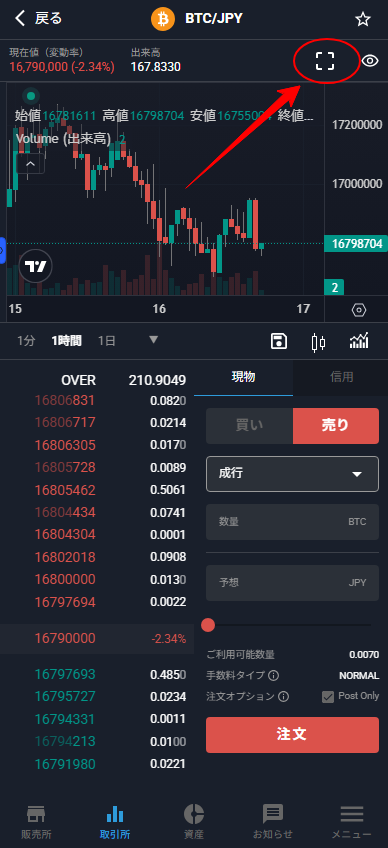388x848 pixels.
Task: Submit with the 注文 button
Action: pos(292,734)
